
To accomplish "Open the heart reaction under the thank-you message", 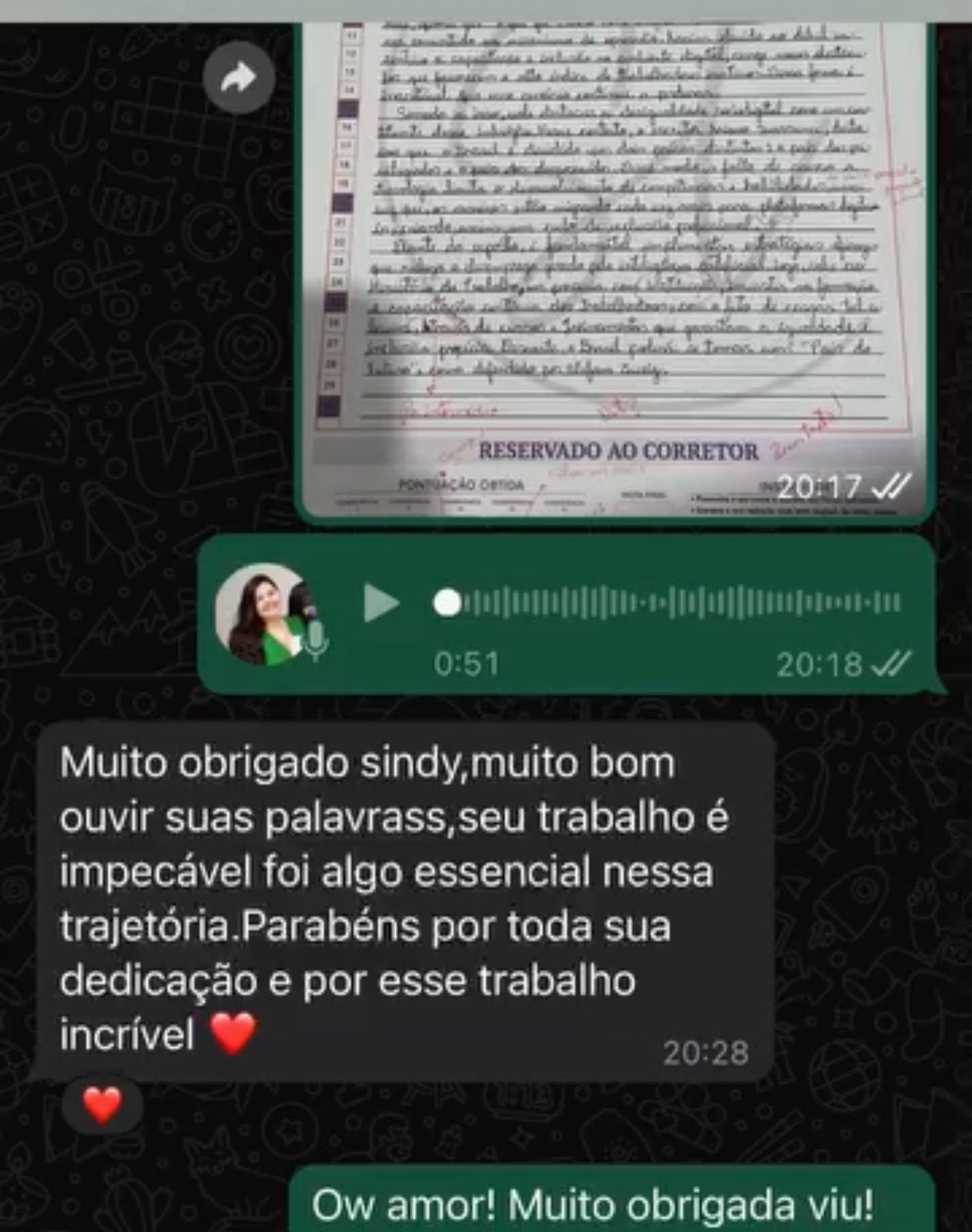I will tap(102, 1106).
